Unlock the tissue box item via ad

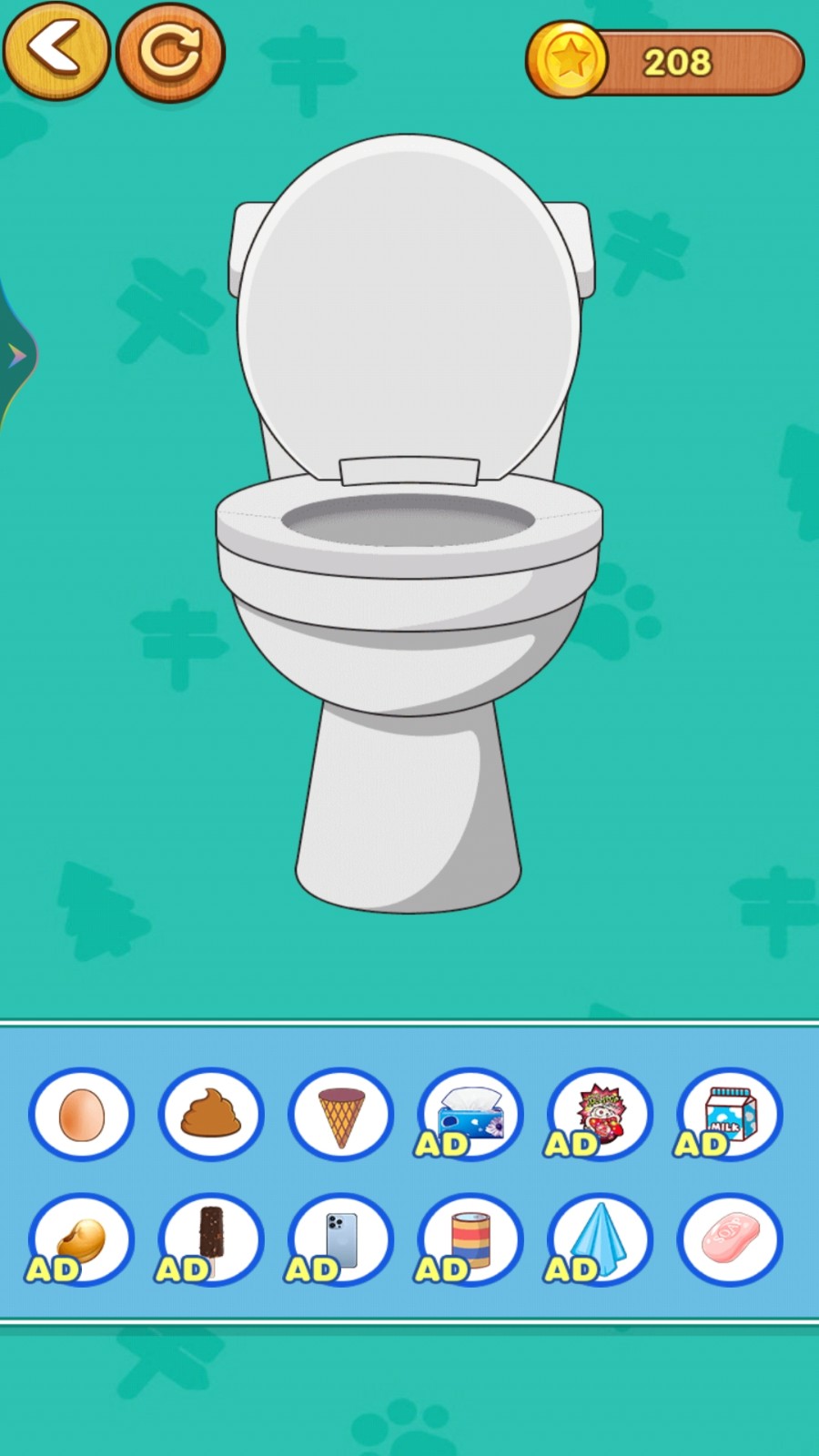[x=470, y=1114]
